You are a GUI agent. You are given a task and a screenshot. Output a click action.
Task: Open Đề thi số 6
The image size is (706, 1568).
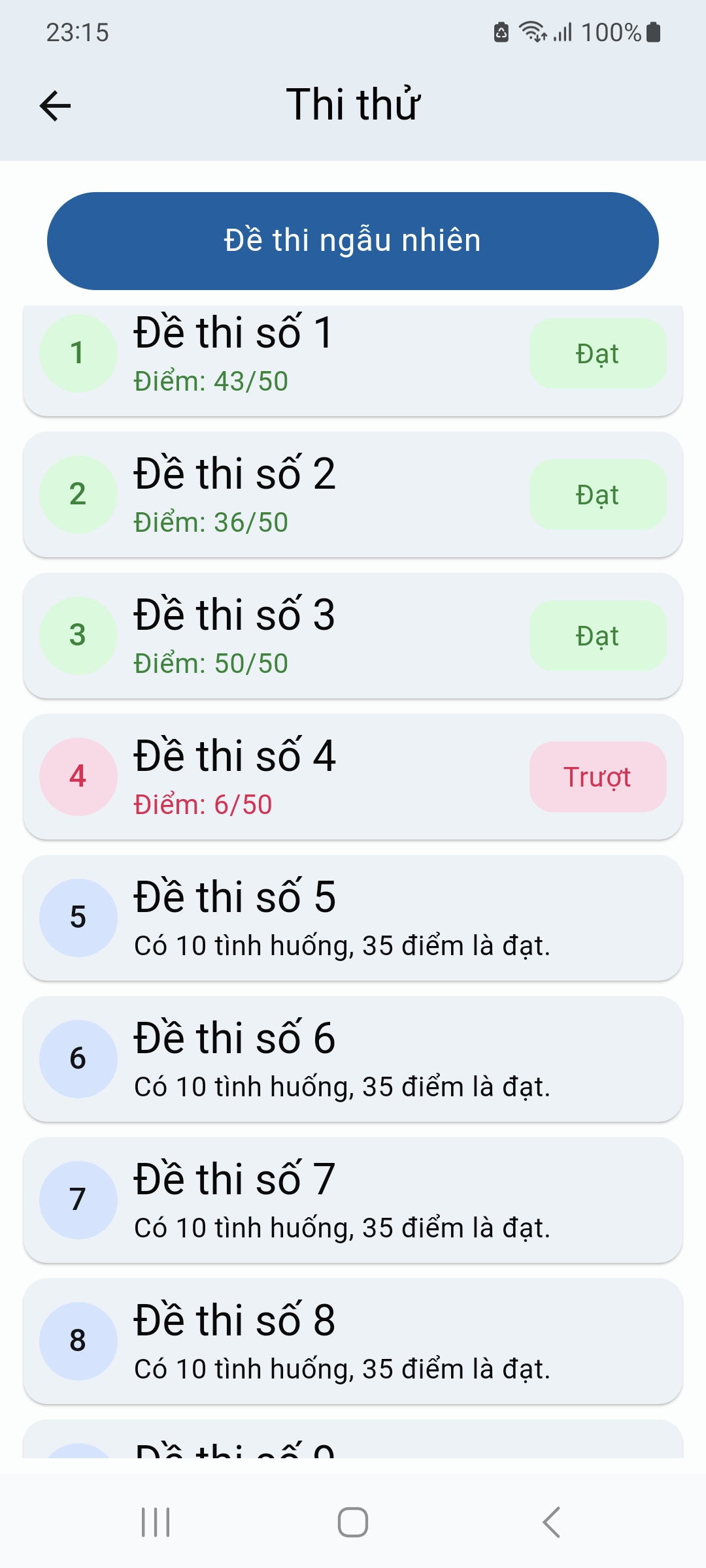pos(353,1059)
